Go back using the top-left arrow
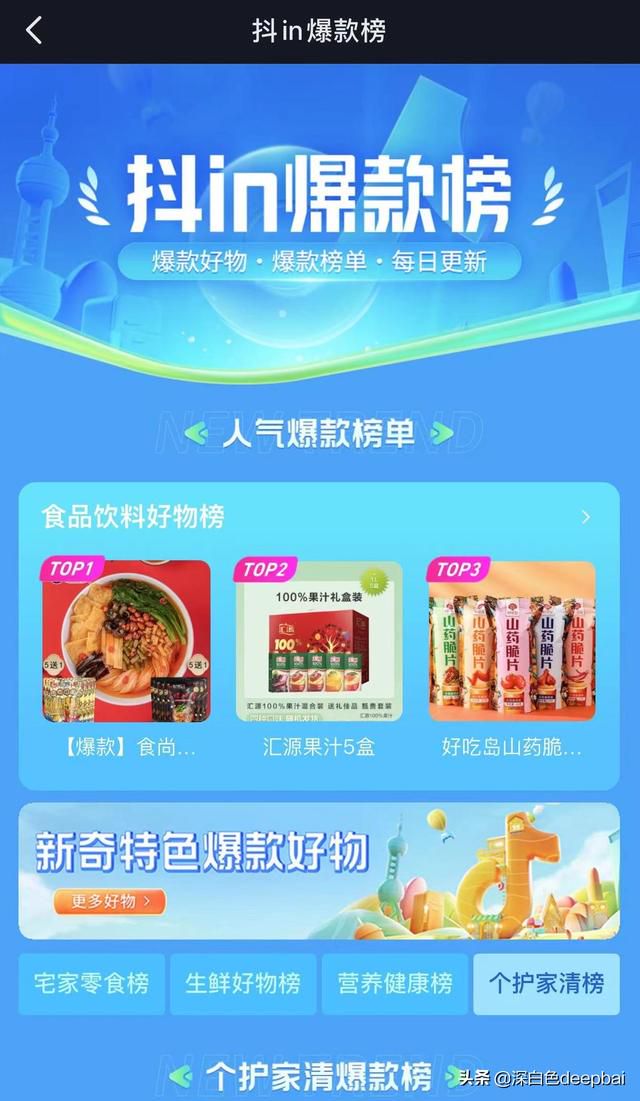The width and height of the screenshot is (640, 1101). pos(34,30)
